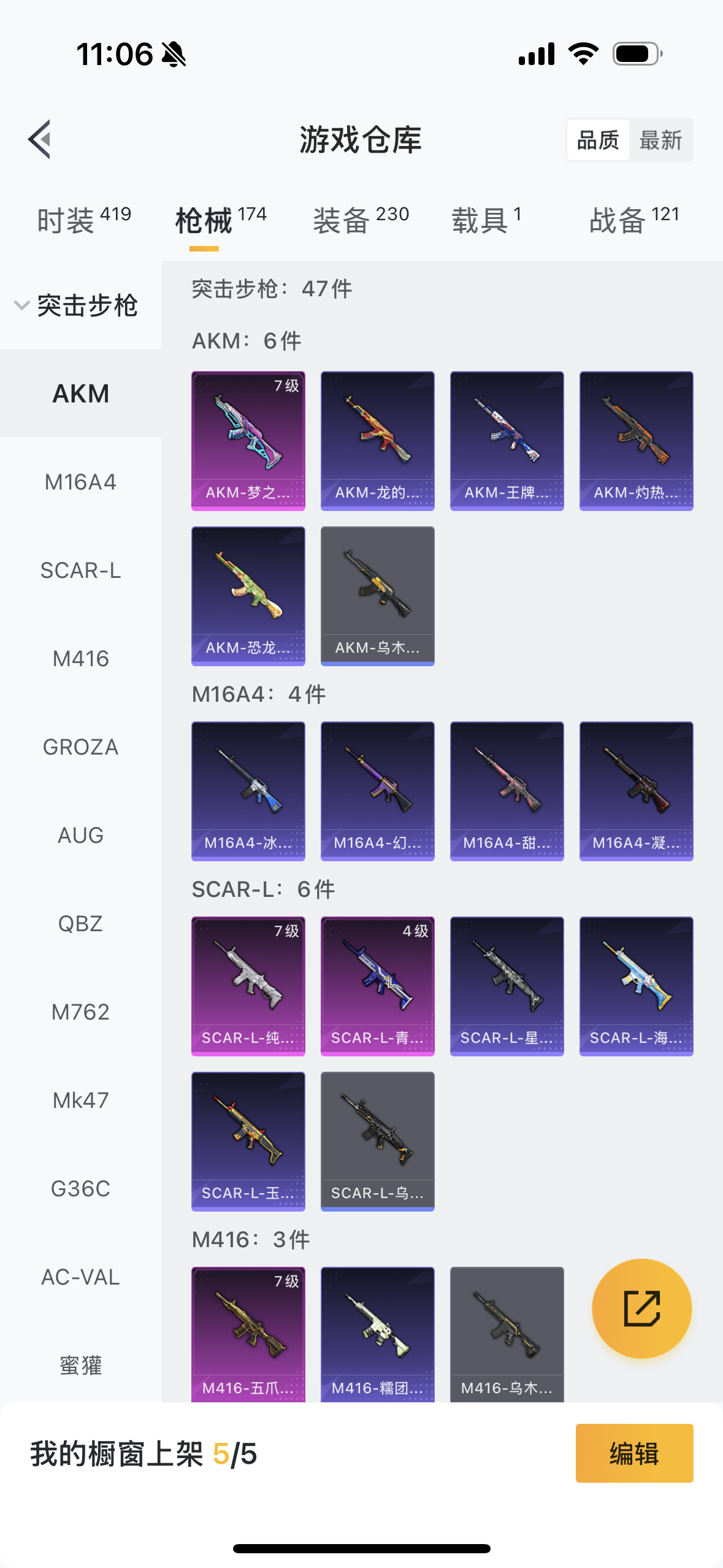Open the SCAR-L-海 skin card
Screen dimensions: 723x1568
point(637,986)
